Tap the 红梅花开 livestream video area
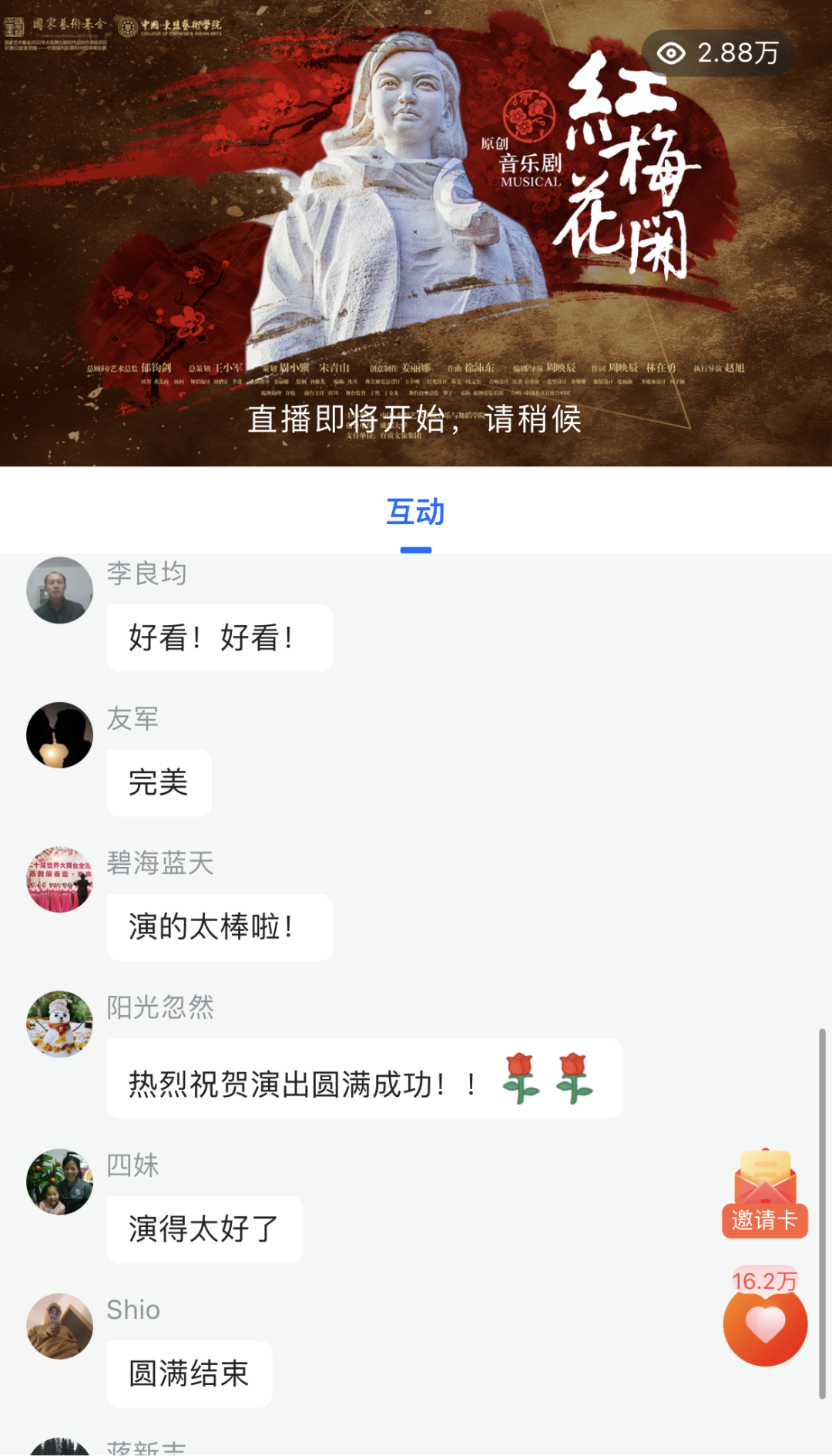This screenshot has width=832, height=1456. (x=416, y=233)
